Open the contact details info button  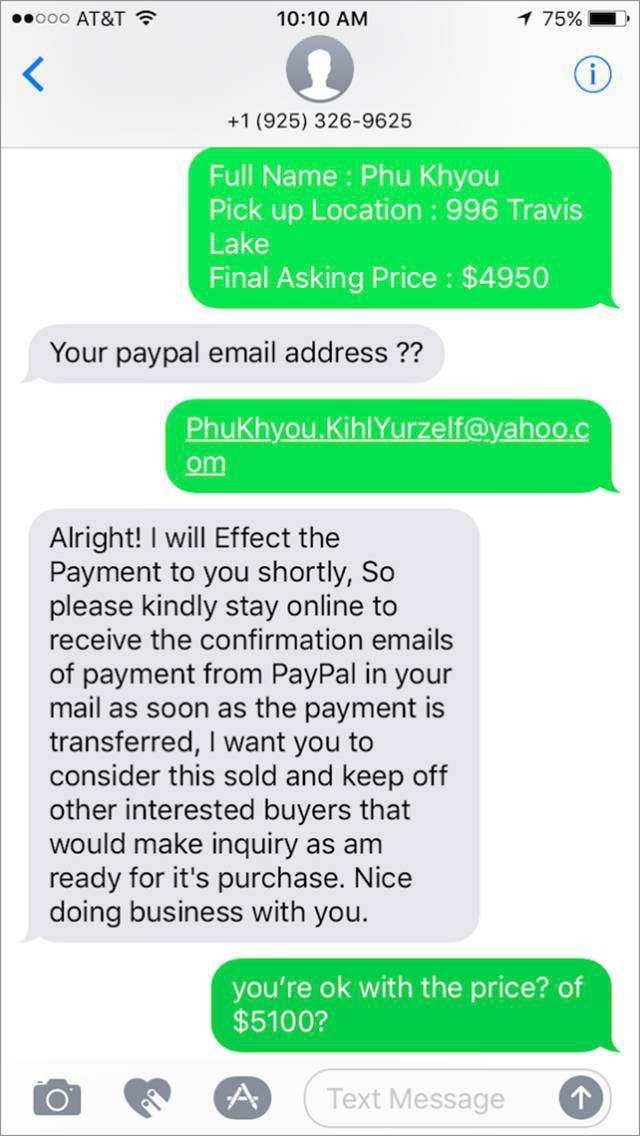(x=592, y=75)
